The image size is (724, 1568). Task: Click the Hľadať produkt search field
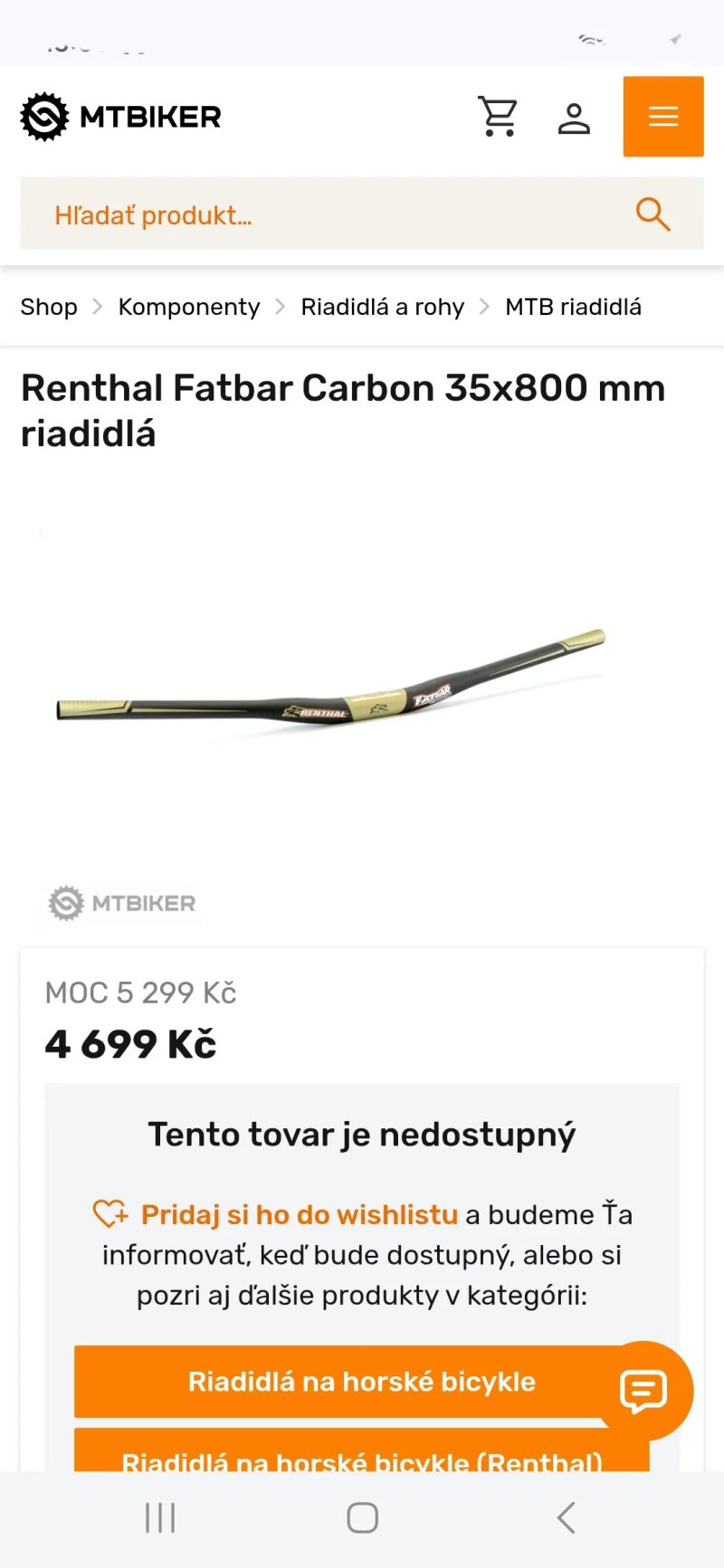pos(271,214)
